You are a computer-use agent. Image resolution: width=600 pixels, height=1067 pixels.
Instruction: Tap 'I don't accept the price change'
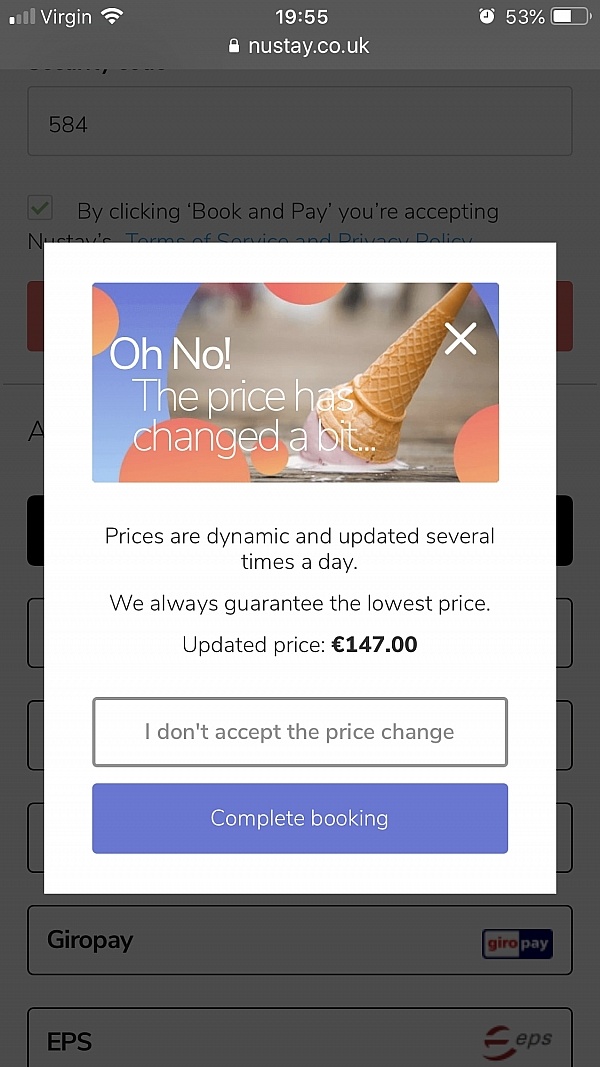[299, 732]
